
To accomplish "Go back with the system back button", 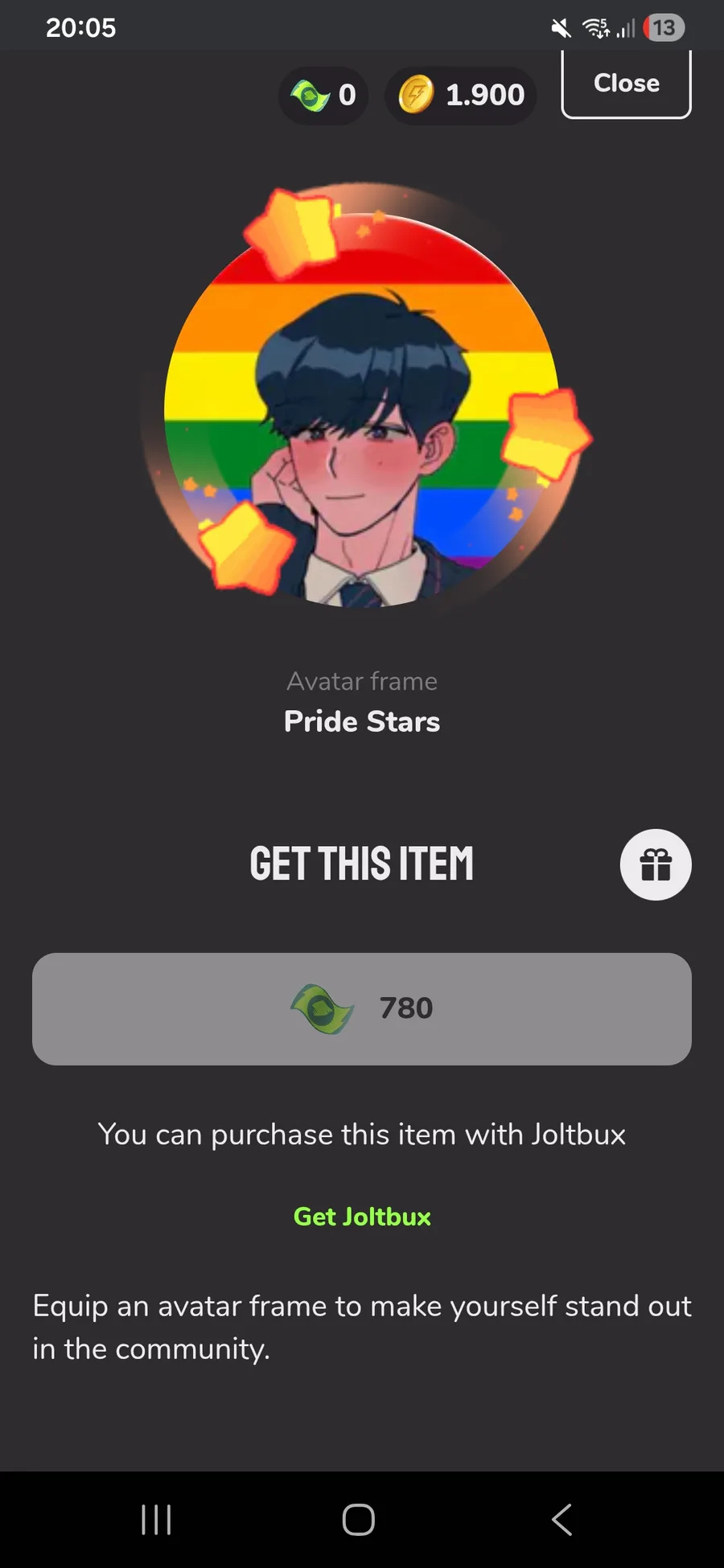I will 562,1520.
